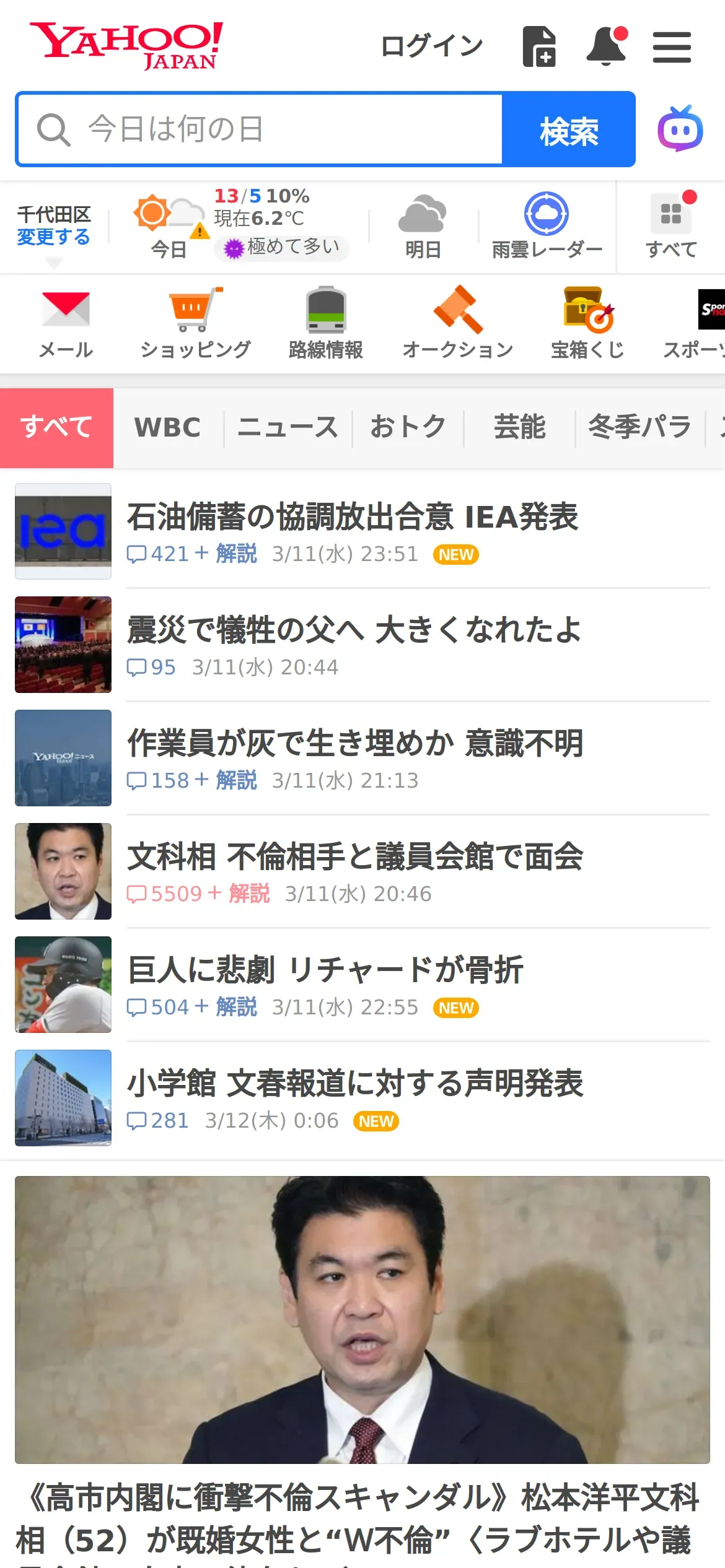Open the notifications bell
This screenshot has height=1568, width=725.
[606, 46]
